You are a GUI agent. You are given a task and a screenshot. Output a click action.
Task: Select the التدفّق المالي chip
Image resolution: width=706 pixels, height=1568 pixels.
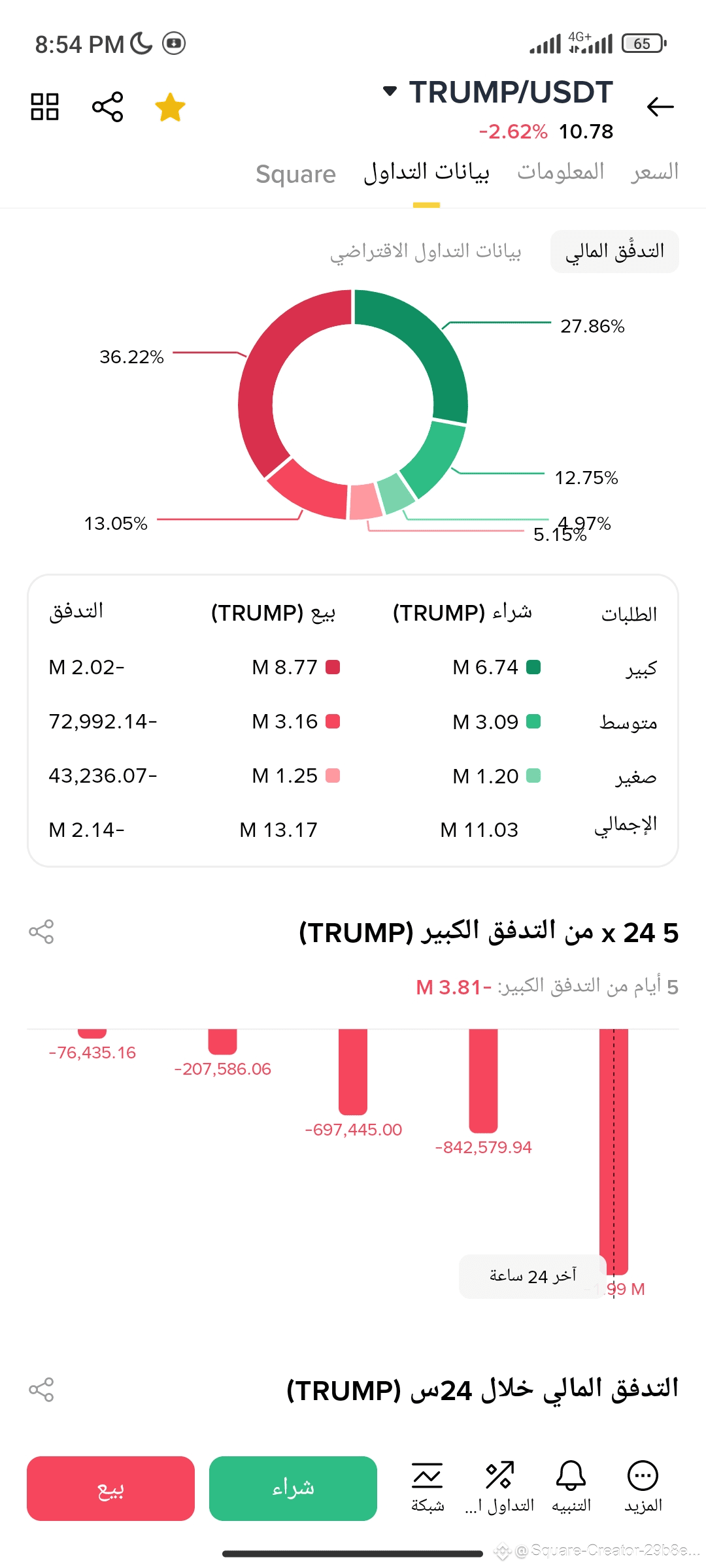(614, 252)
